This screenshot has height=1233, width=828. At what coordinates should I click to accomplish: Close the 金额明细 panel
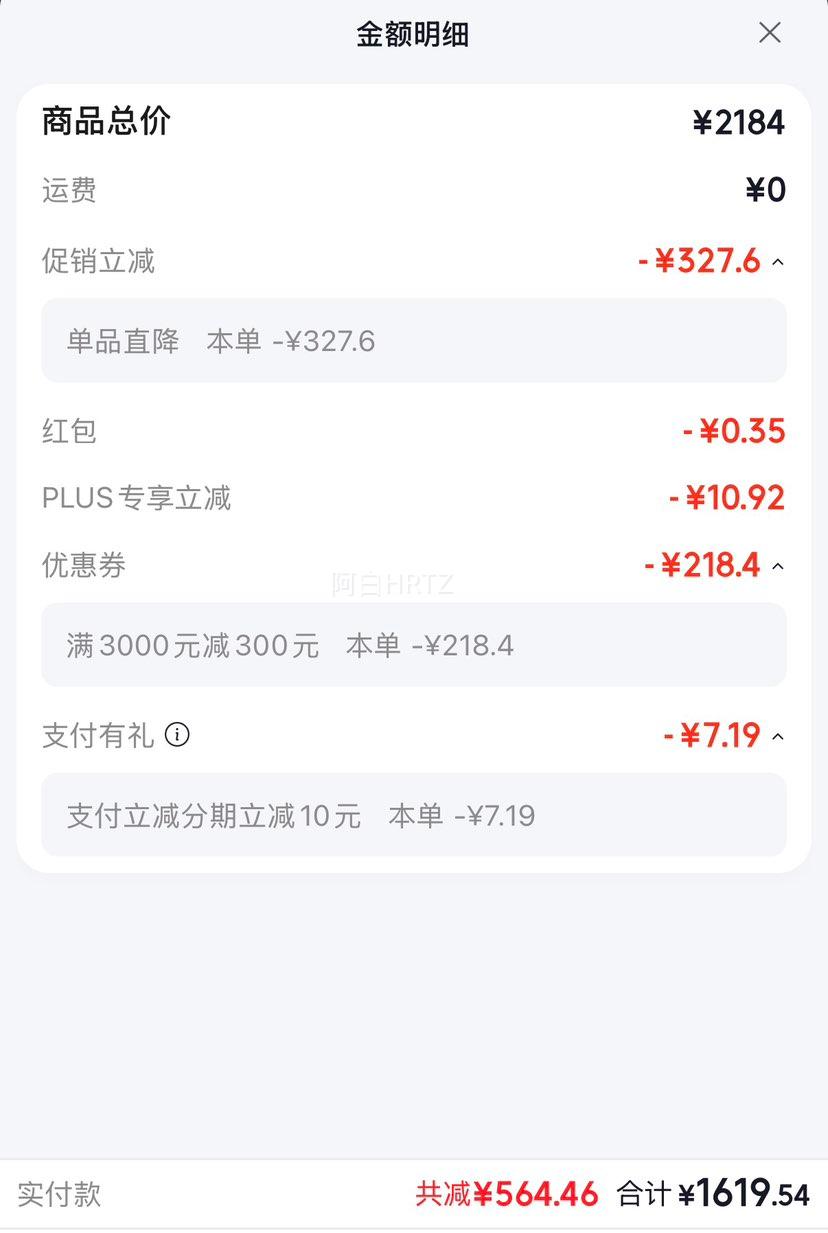[769, 33]
